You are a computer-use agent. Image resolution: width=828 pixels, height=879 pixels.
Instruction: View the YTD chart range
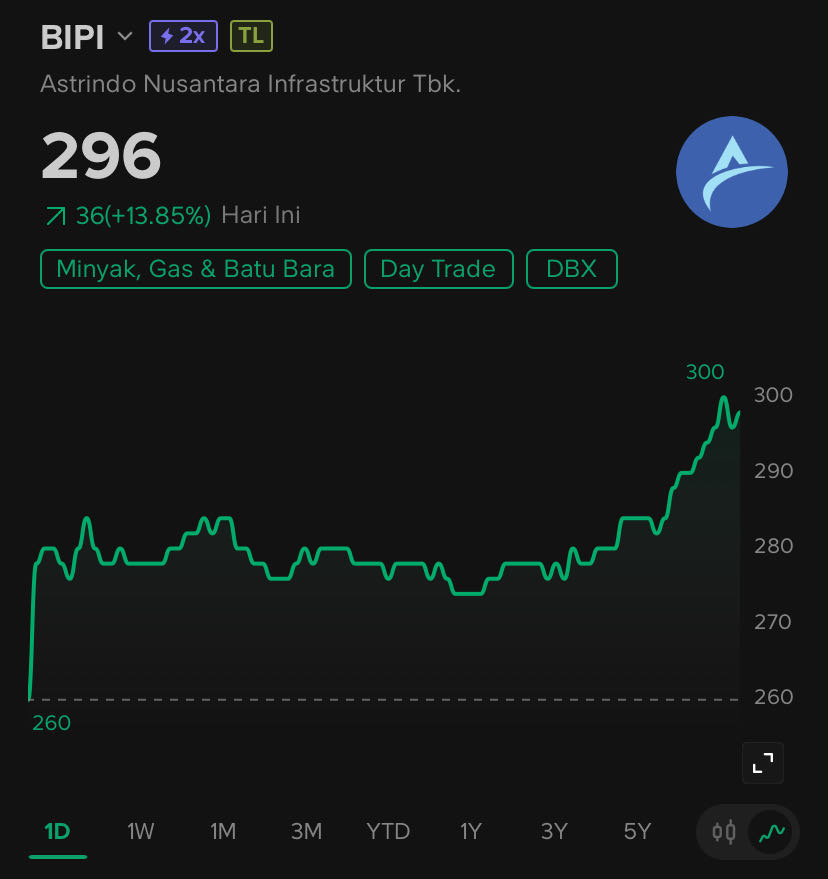(388, 831)
